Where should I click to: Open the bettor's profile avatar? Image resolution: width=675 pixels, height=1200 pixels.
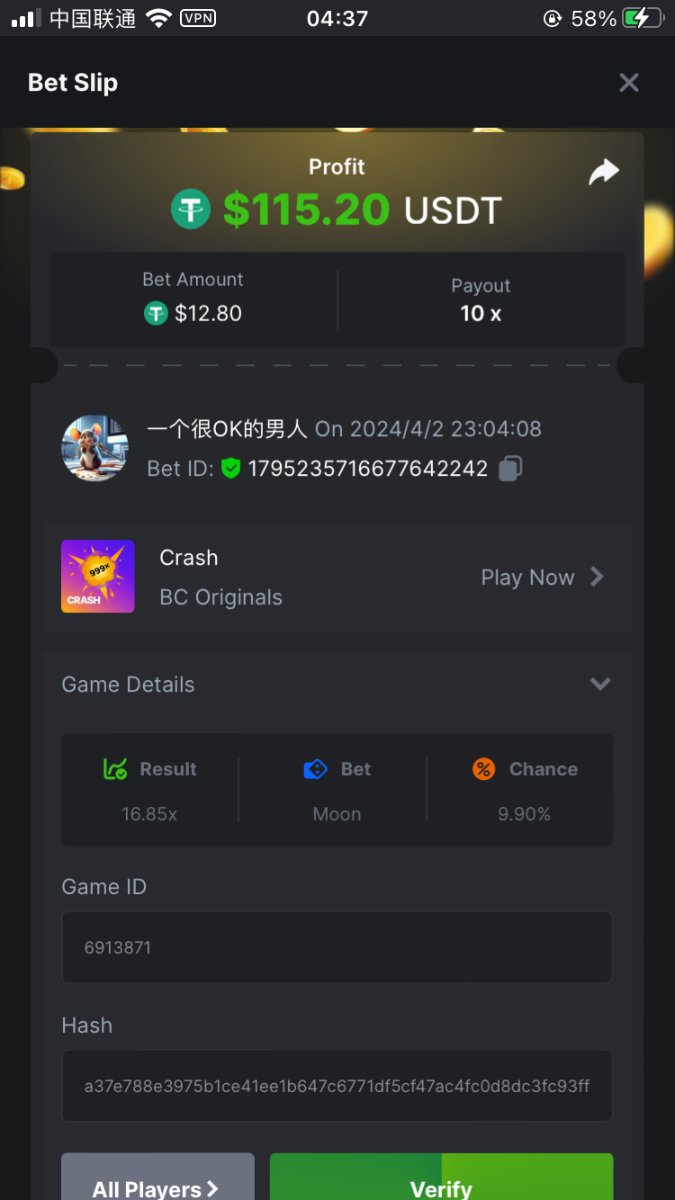(95, 448)
